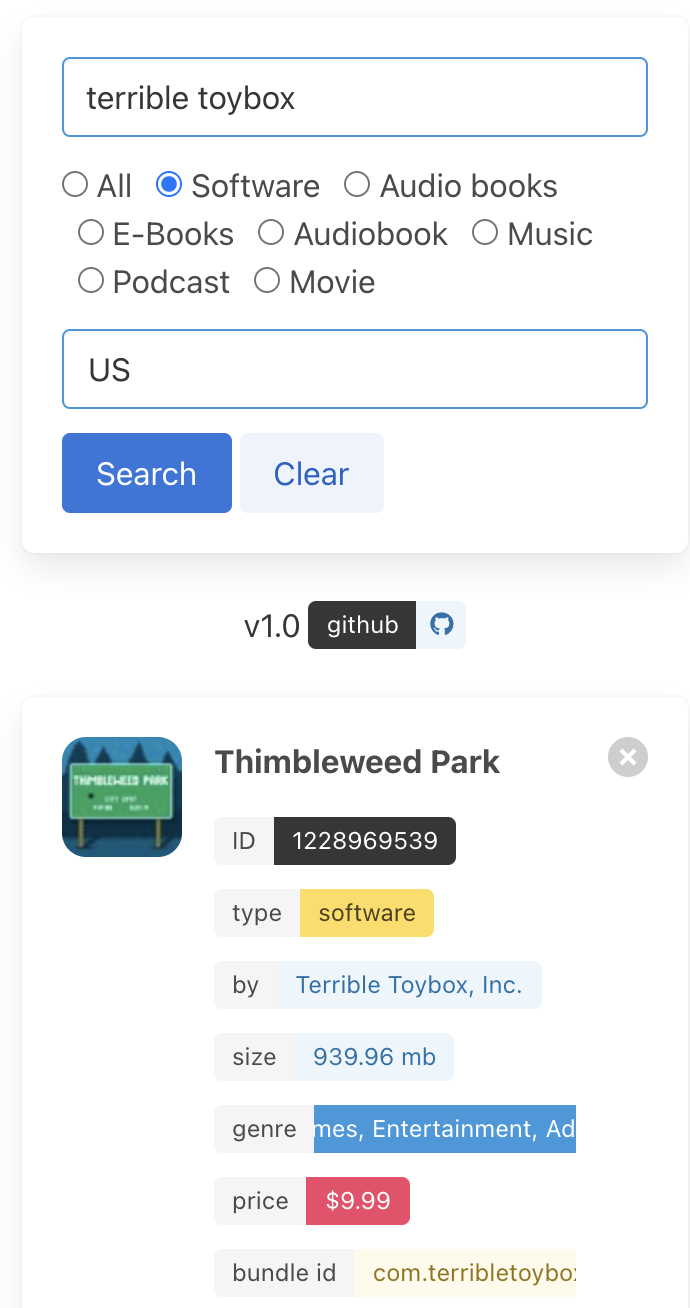Select the All radio option
This screenshot has width=690, height=1308.
(75, 184)
